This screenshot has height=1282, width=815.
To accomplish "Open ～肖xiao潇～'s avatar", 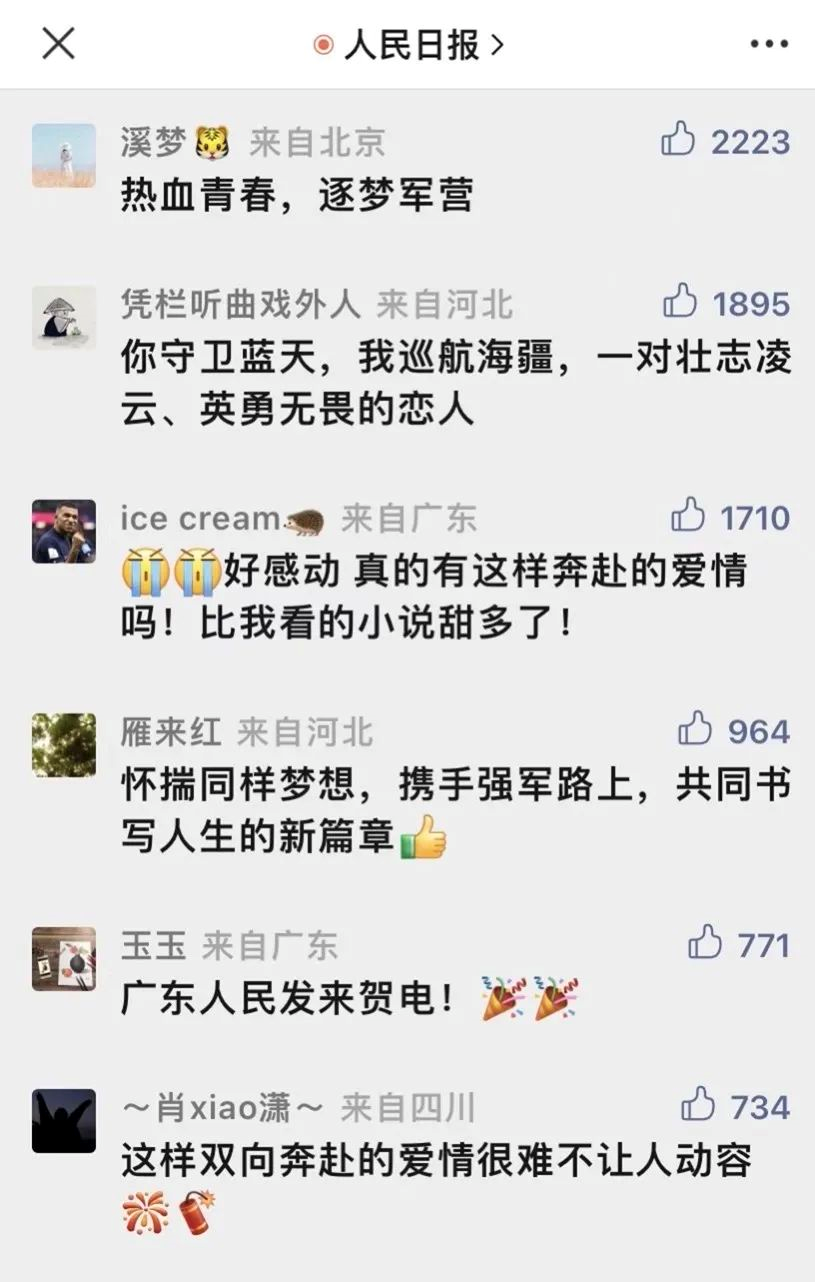I will coord(64,1120).
